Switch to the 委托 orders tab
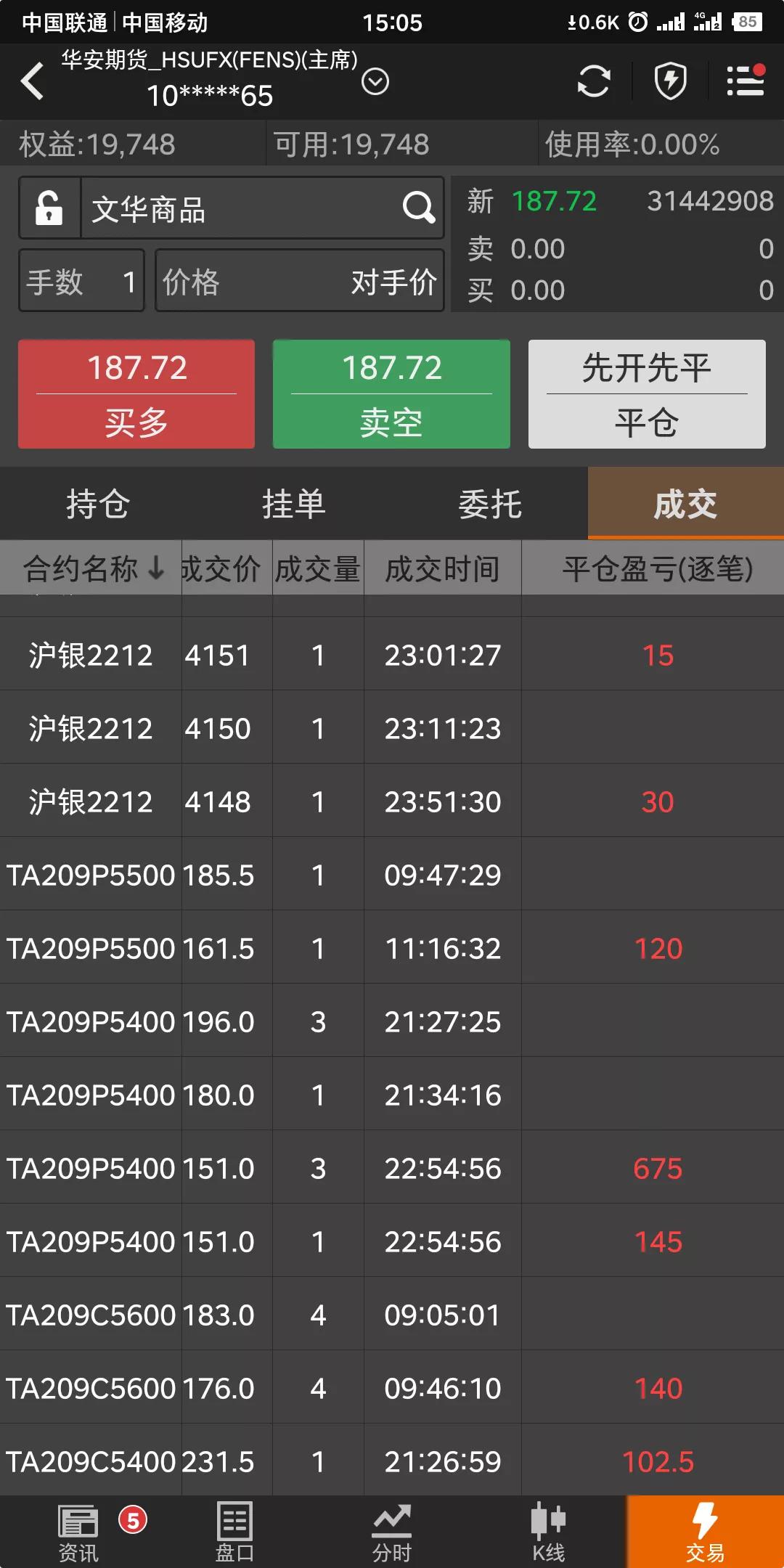This screenshot has width=784, height=1568. 490,504
